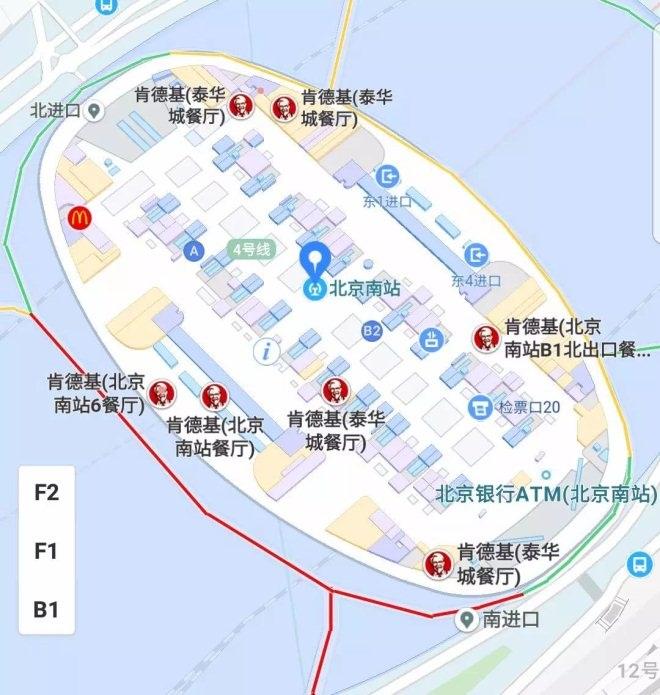
Task: Tap the 北进口 entrance marker
Action: coord(95,111)
